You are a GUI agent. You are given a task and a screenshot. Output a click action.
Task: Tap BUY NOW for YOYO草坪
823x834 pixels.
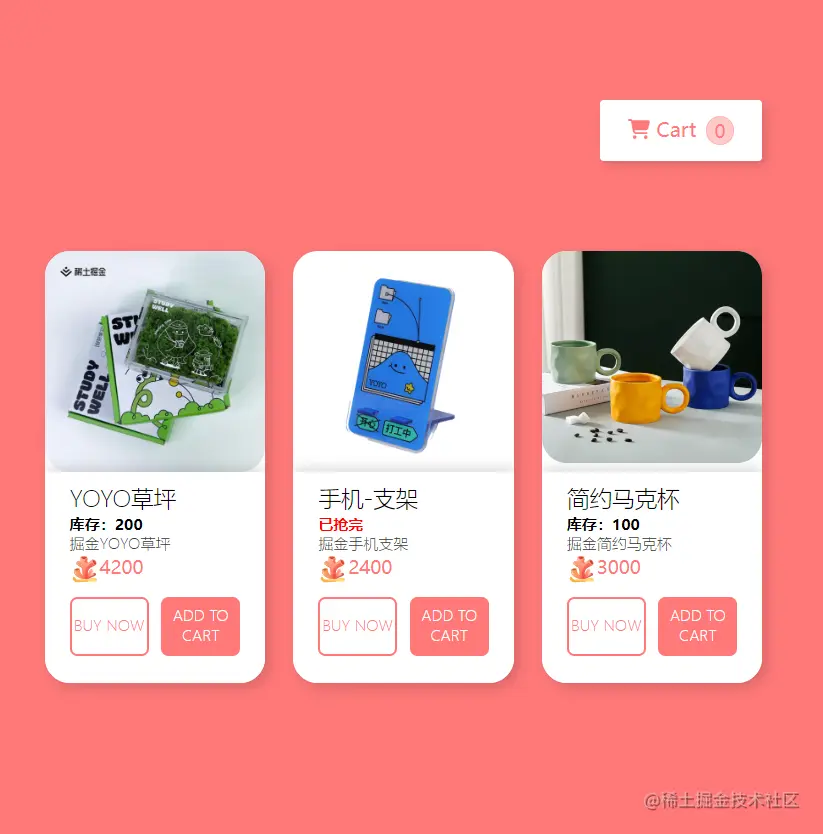[x=109, y=626]
